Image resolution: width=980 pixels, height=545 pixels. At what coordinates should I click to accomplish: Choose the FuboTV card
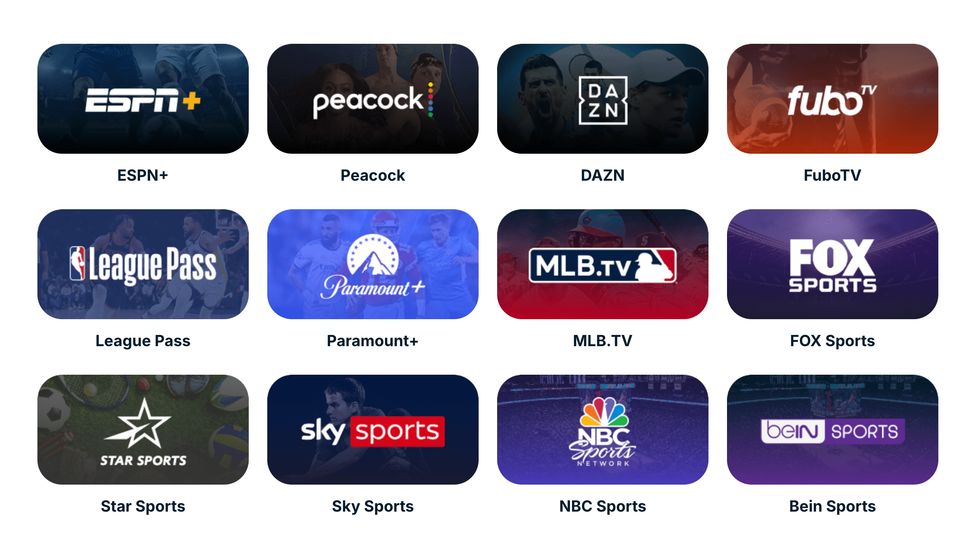[833, 99]
